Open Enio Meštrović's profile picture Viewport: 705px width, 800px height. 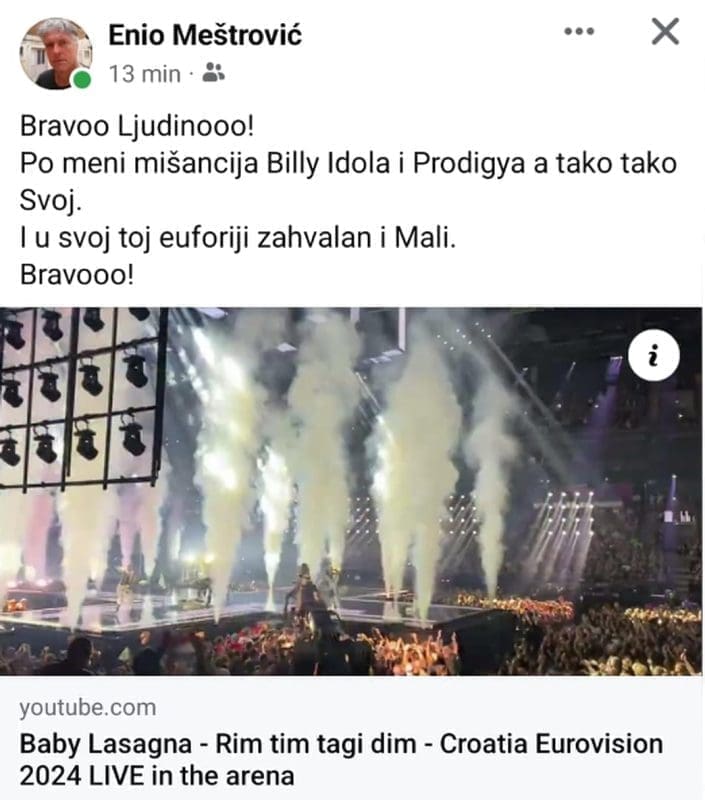pyautogui.click(x=55, y=54)
